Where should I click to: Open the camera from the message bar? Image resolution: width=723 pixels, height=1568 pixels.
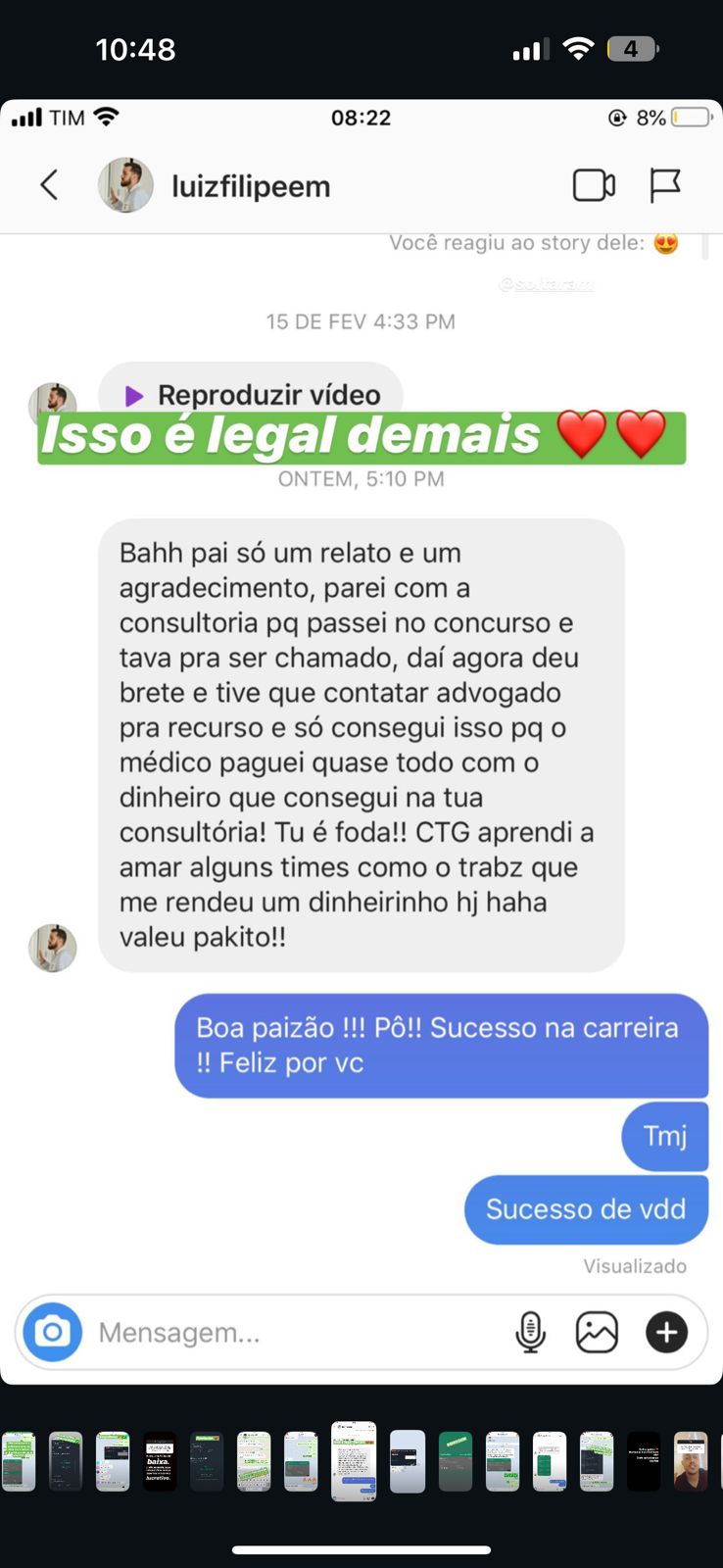pos(51,1332)
